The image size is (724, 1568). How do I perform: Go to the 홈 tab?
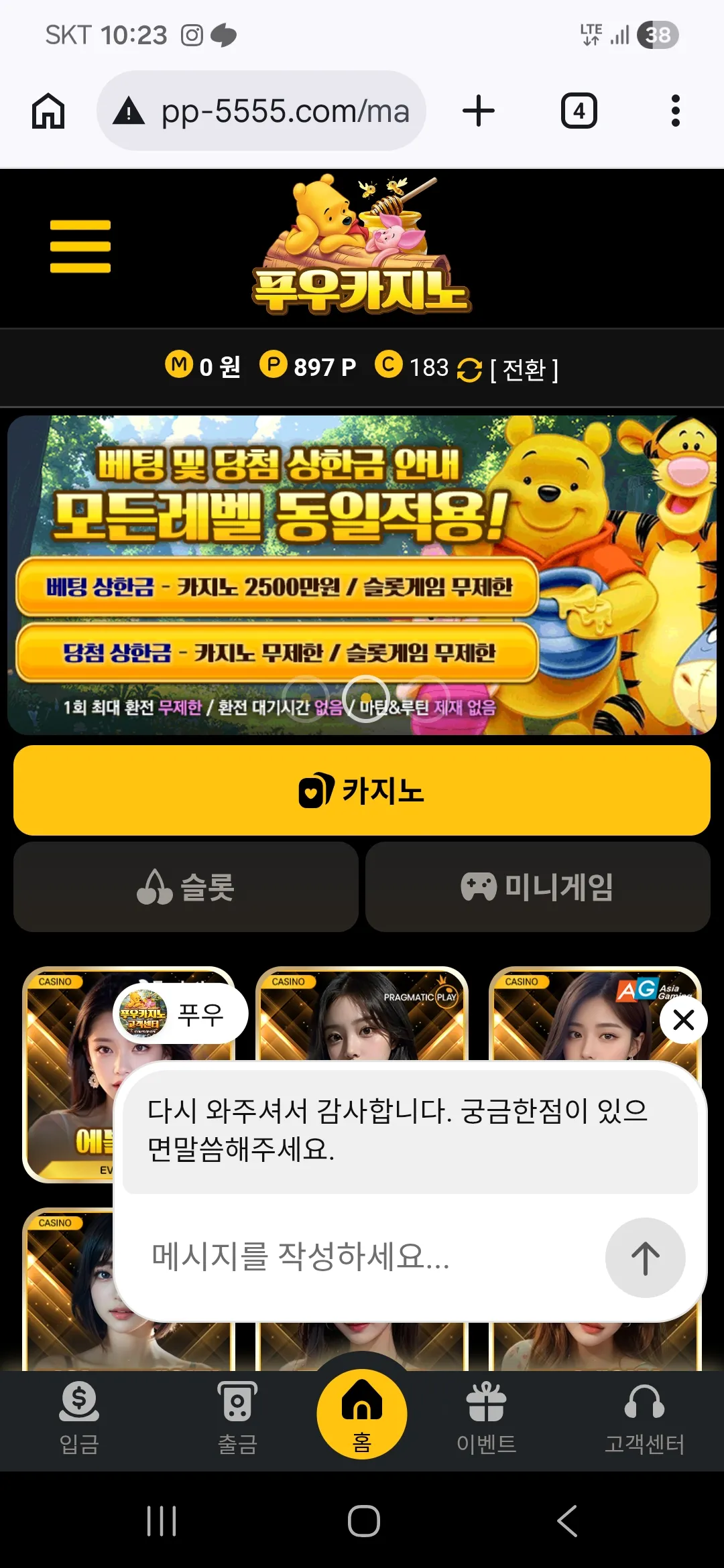362,1414
